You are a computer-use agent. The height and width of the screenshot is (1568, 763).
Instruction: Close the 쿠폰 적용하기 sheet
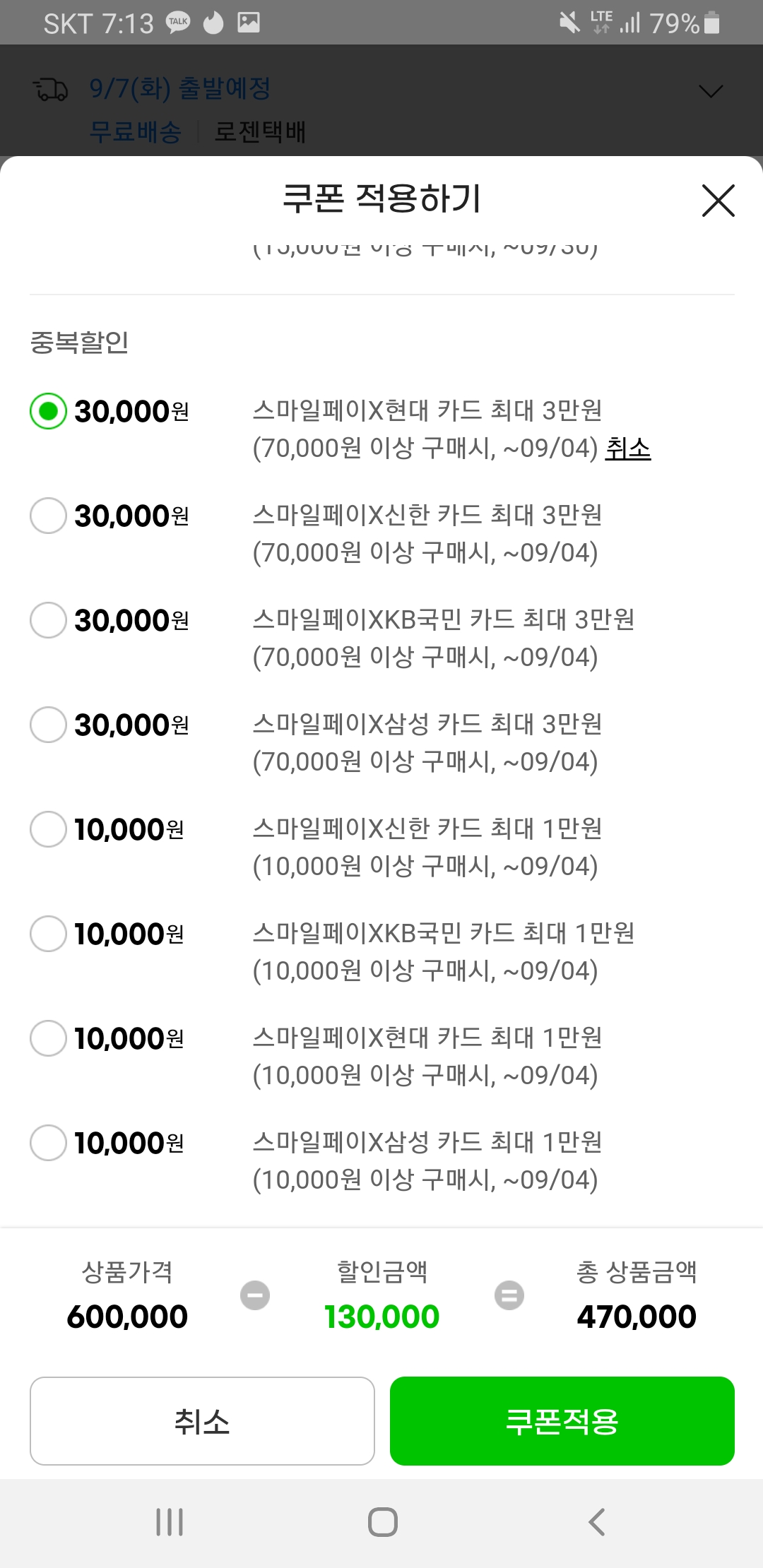point(718,201)
